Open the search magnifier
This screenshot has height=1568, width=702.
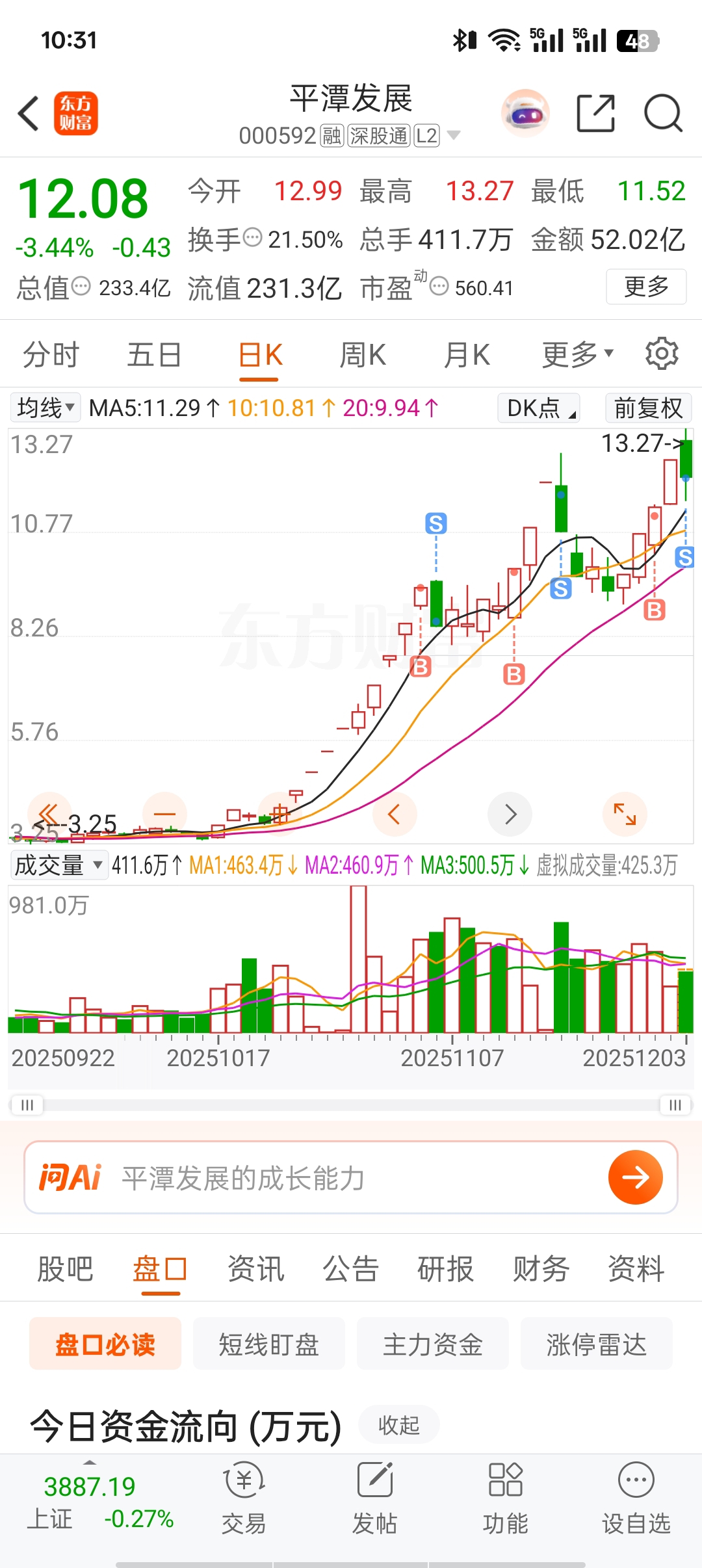662,114
